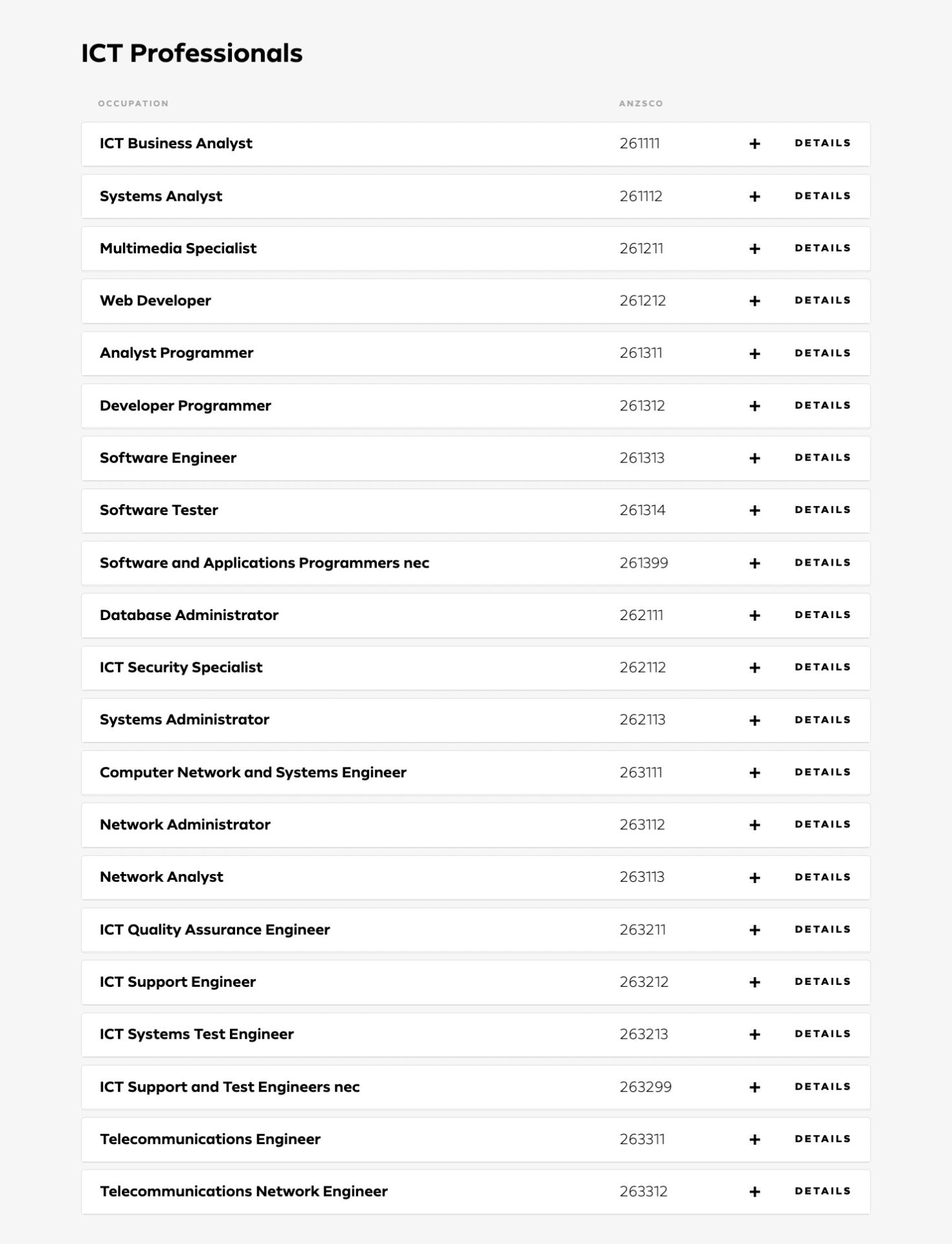This screenshot has width=952, height=1244.
Task: Expand the Systems Analyst entry
Action: [x=754, y=196]
